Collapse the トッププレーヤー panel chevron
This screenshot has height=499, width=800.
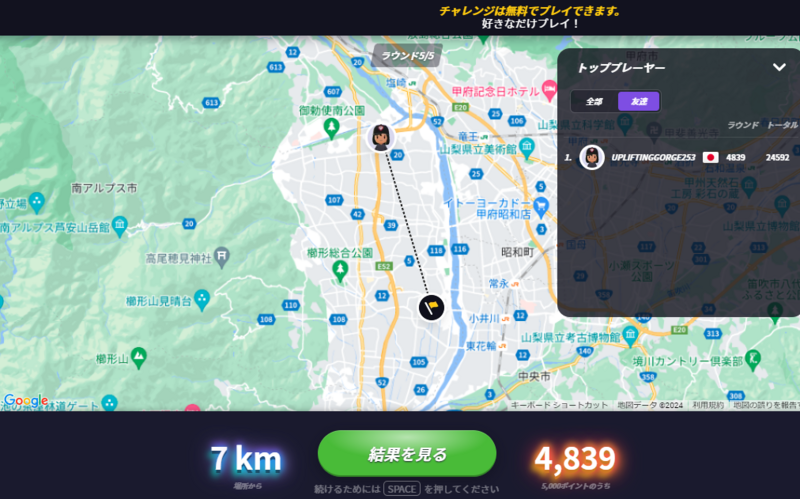pos(779,67)
